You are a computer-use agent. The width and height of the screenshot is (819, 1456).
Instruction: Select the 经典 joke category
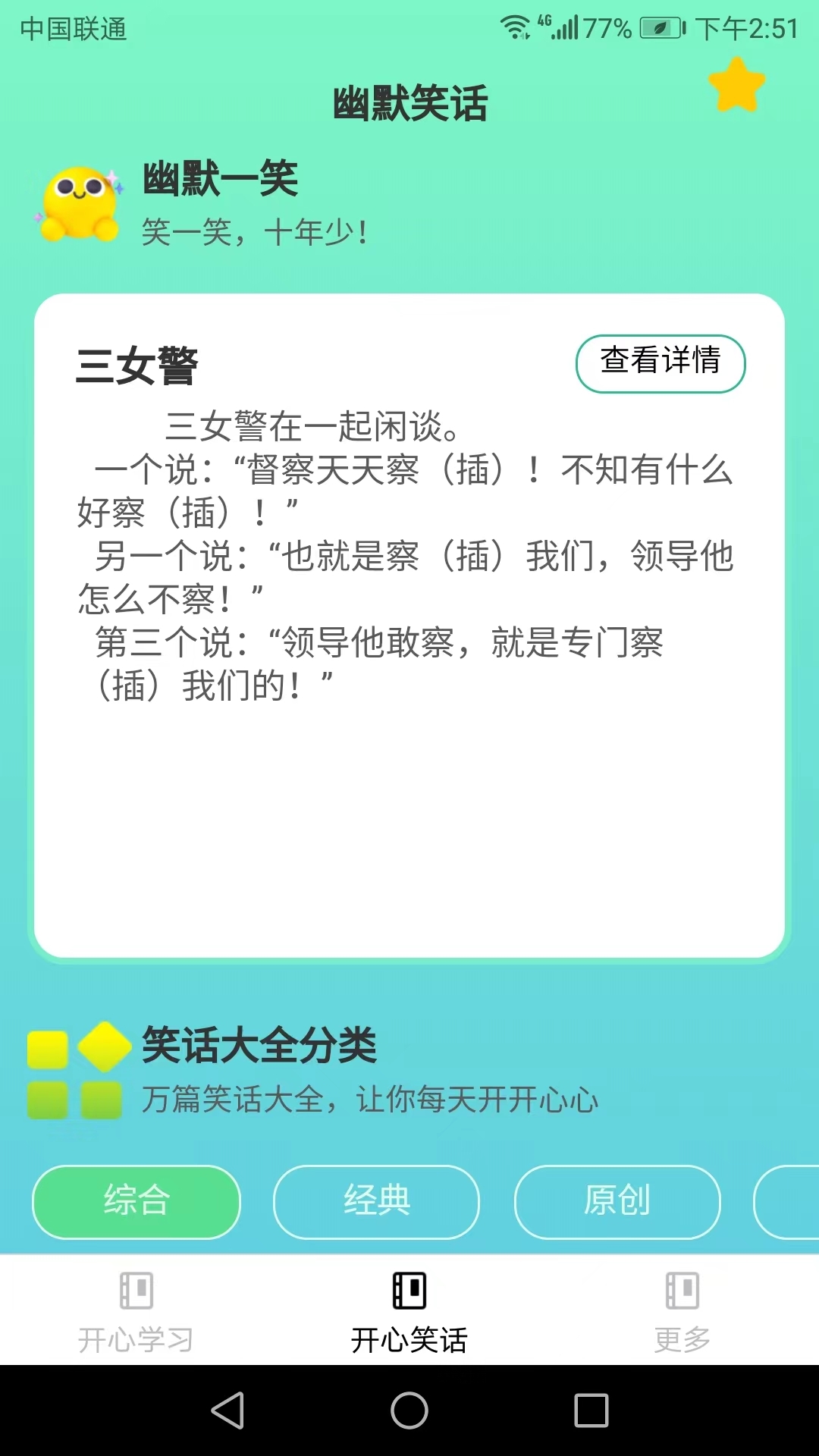tap(376, 1201)
